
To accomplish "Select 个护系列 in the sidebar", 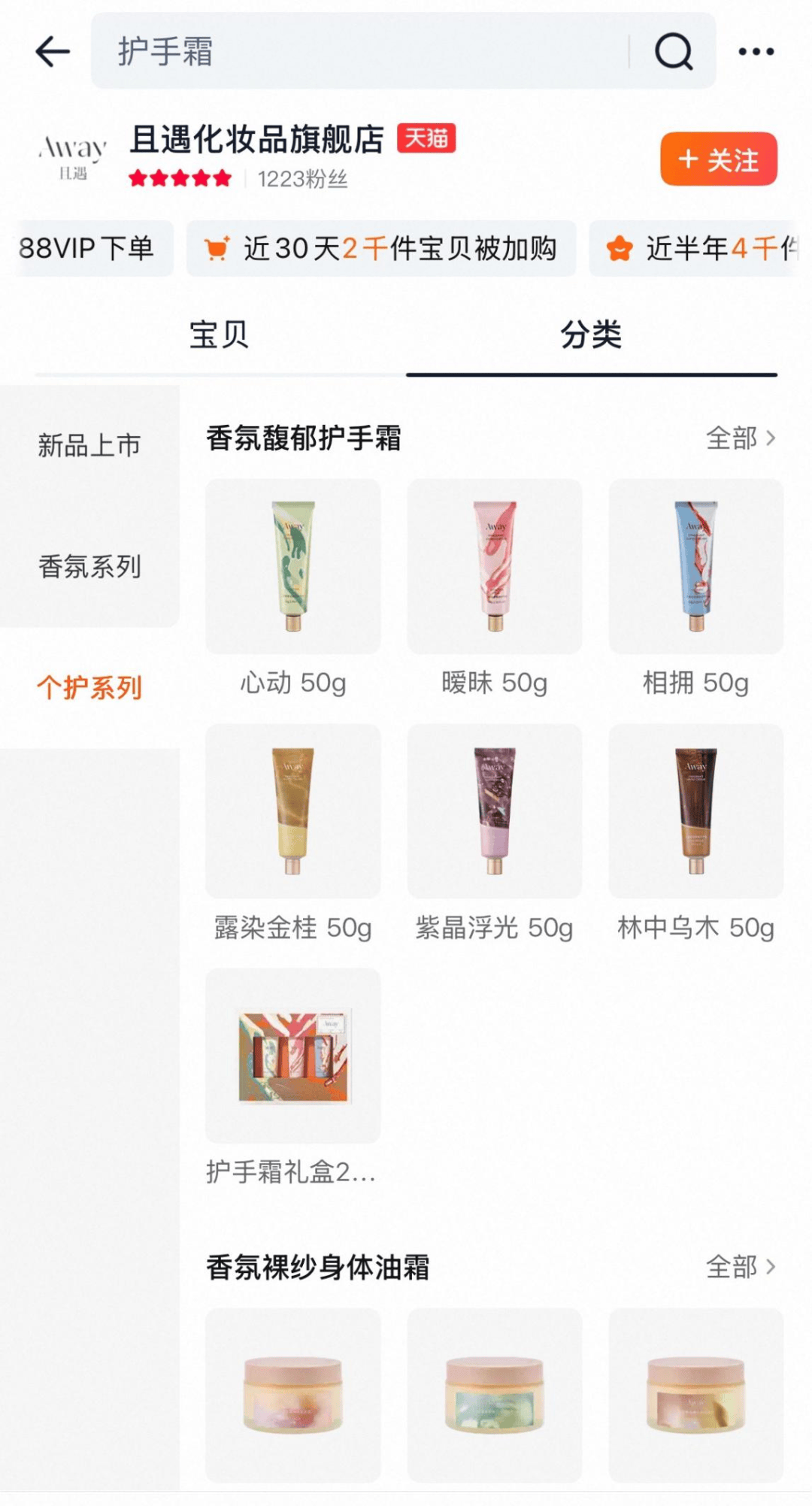I will 89,687.
